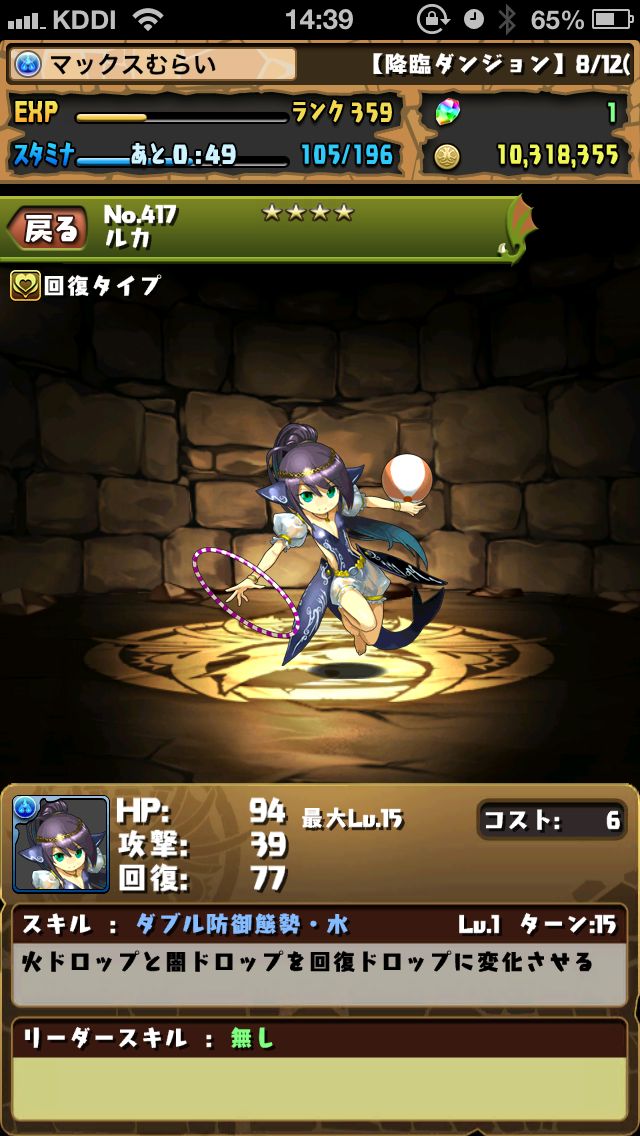Tap the 戻る back button
Screen dimensions: 640x1136
click(48, 229)
